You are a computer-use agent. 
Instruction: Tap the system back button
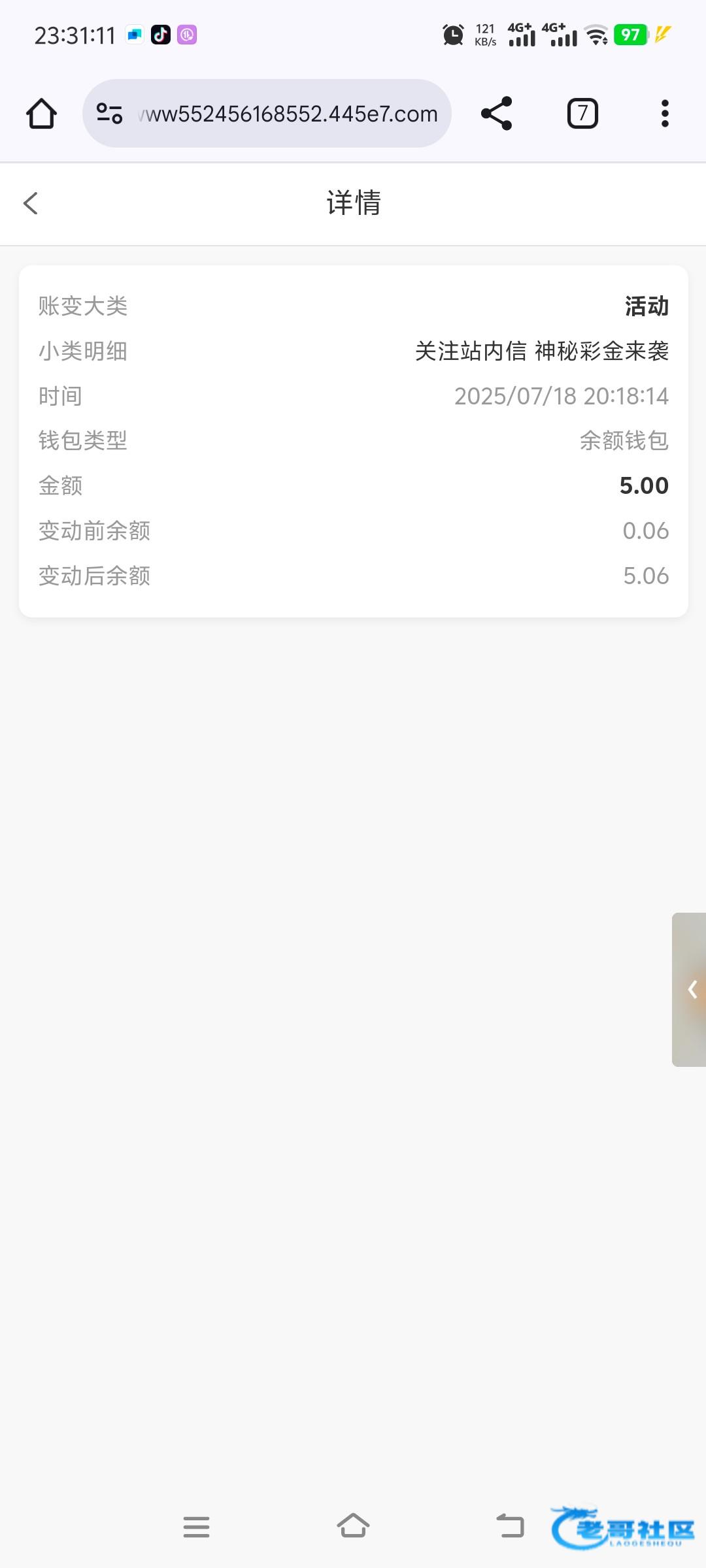point(511,1527)
